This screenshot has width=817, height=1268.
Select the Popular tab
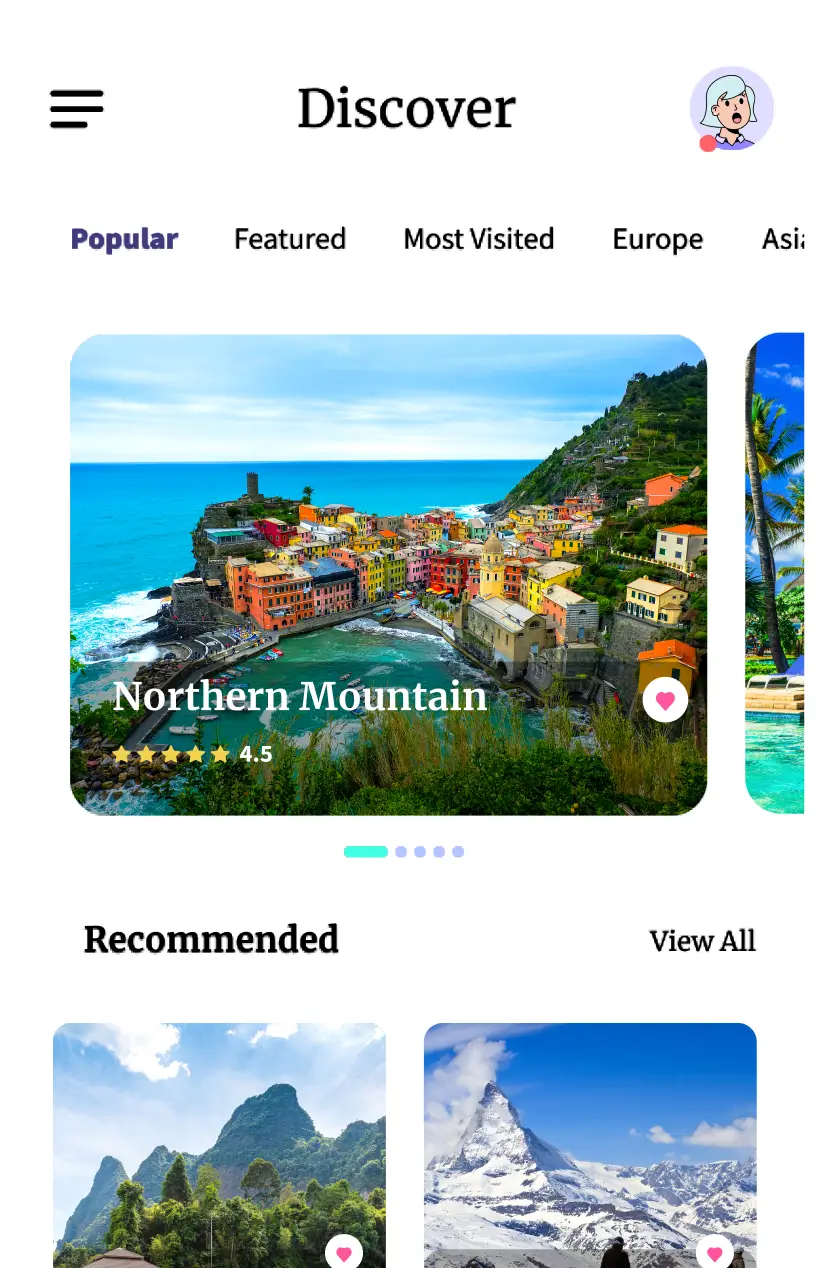[x=124, y=240]
